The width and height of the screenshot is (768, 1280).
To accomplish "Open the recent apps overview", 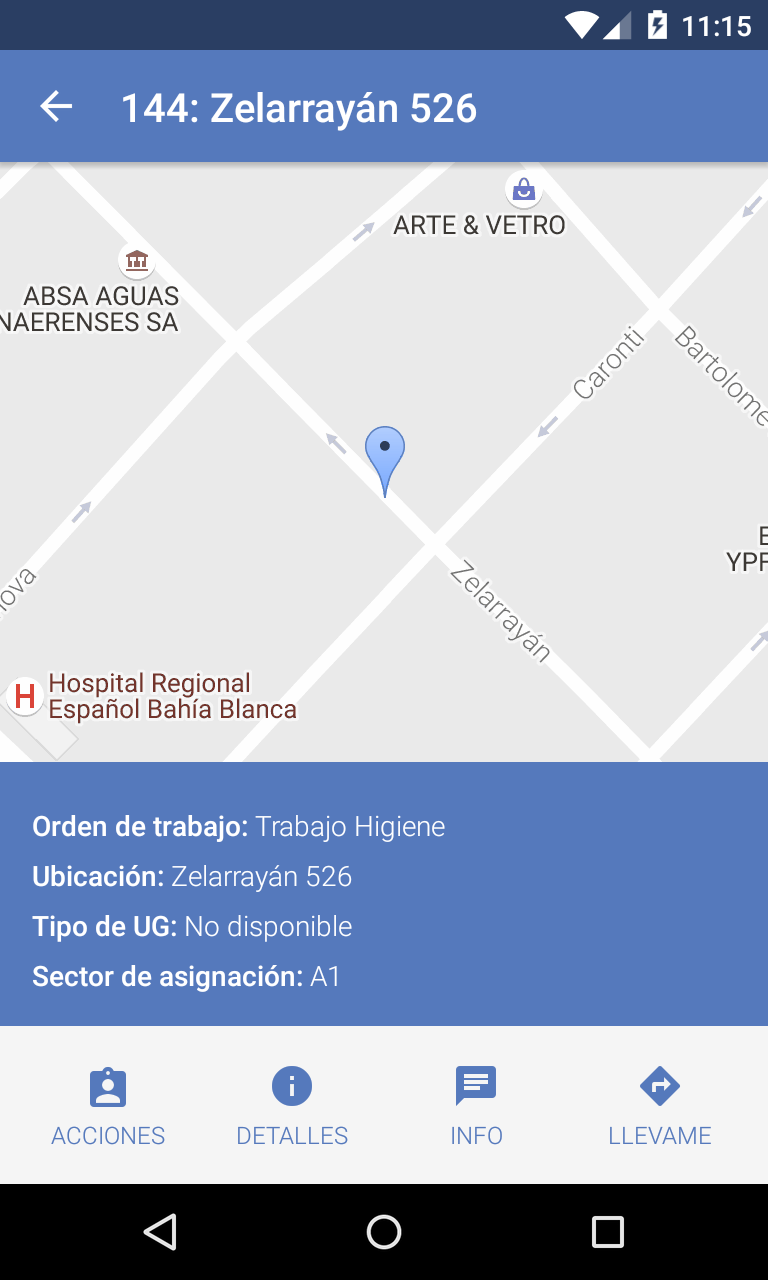I will coord(607,1232).
